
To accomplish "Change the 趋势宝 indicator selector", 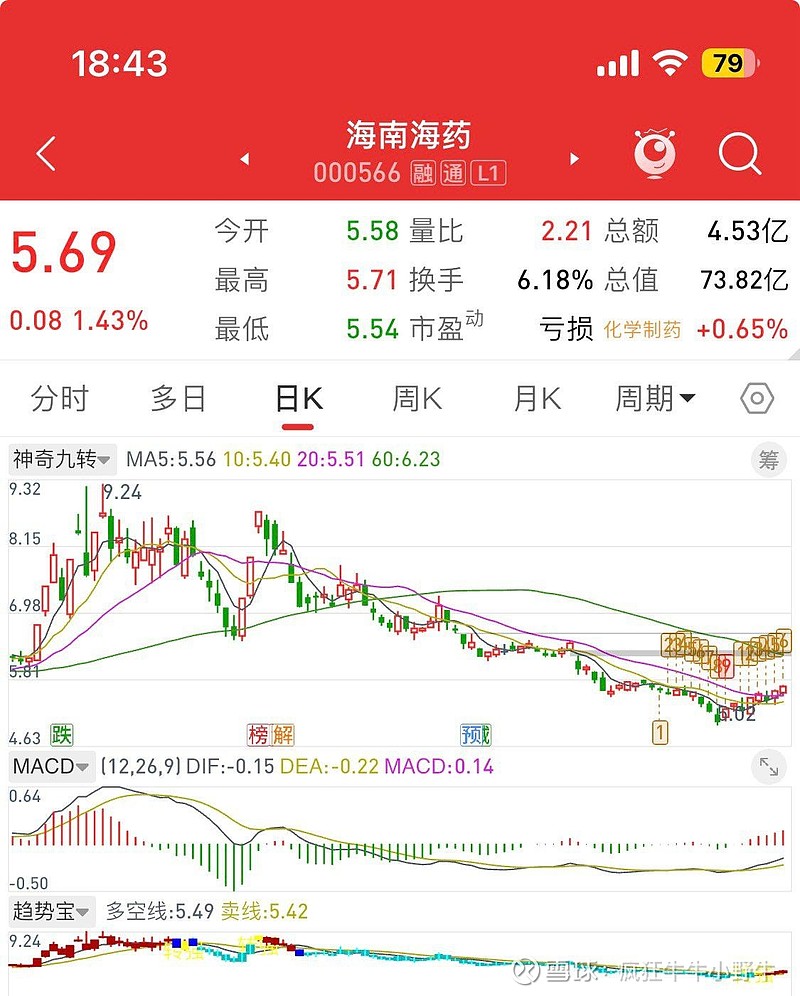I will click(x=52, y=911).
